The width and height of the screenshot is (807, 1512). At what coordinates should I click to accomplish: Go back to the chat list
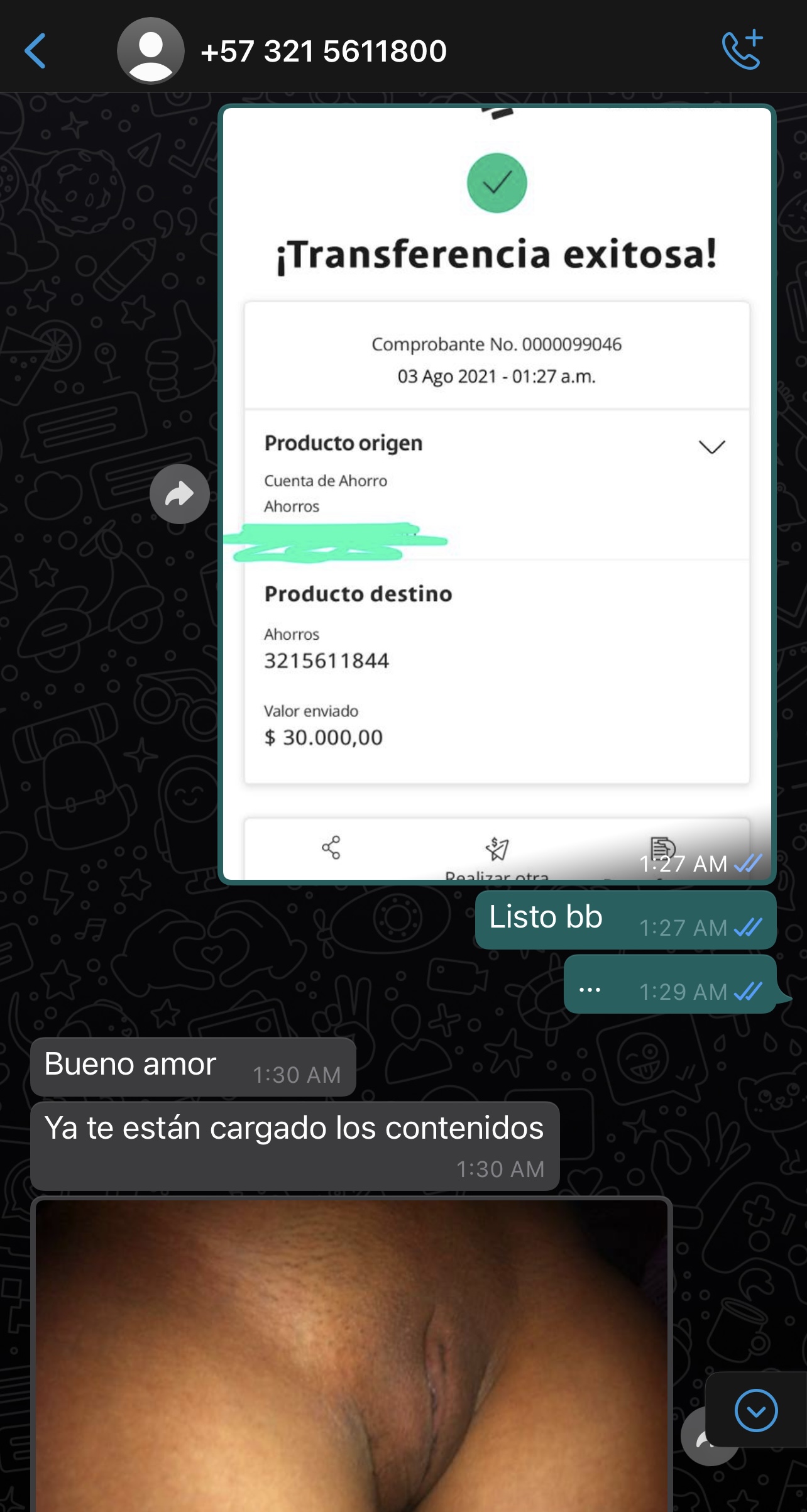click(x=35, y=51)
